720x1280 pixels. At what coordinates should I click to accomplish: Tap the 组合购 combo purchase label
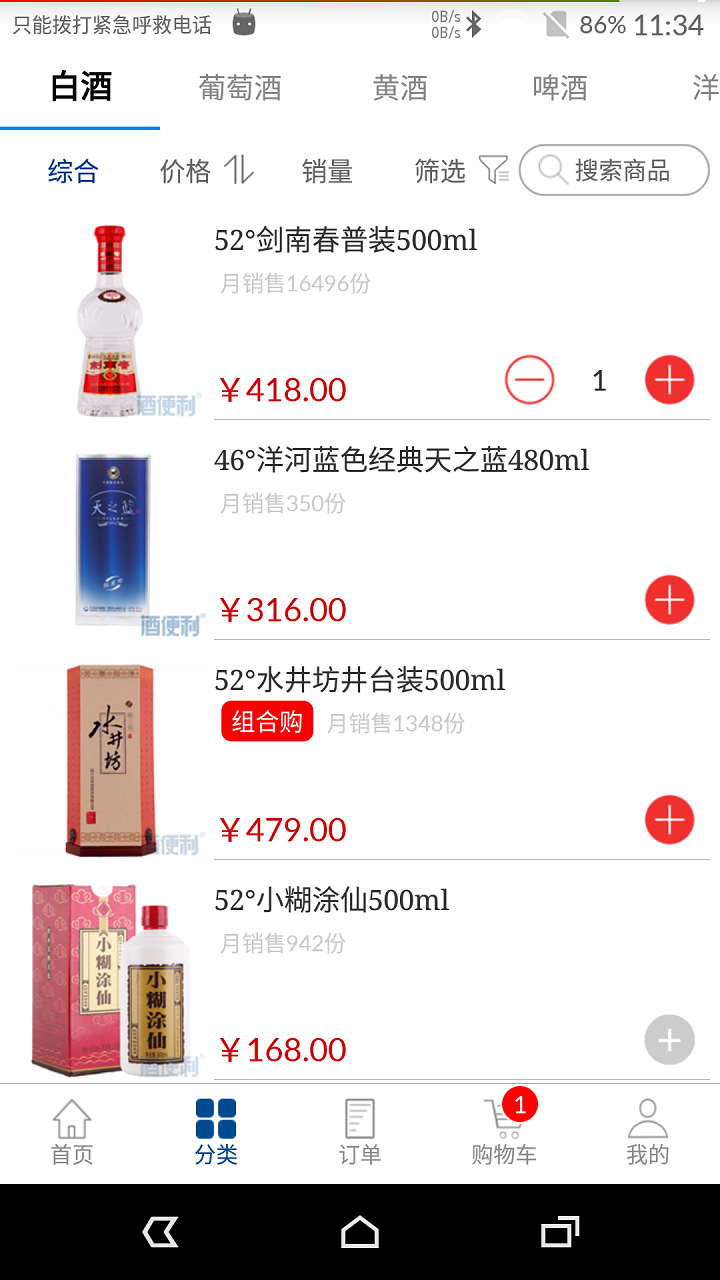pos(266,722)
